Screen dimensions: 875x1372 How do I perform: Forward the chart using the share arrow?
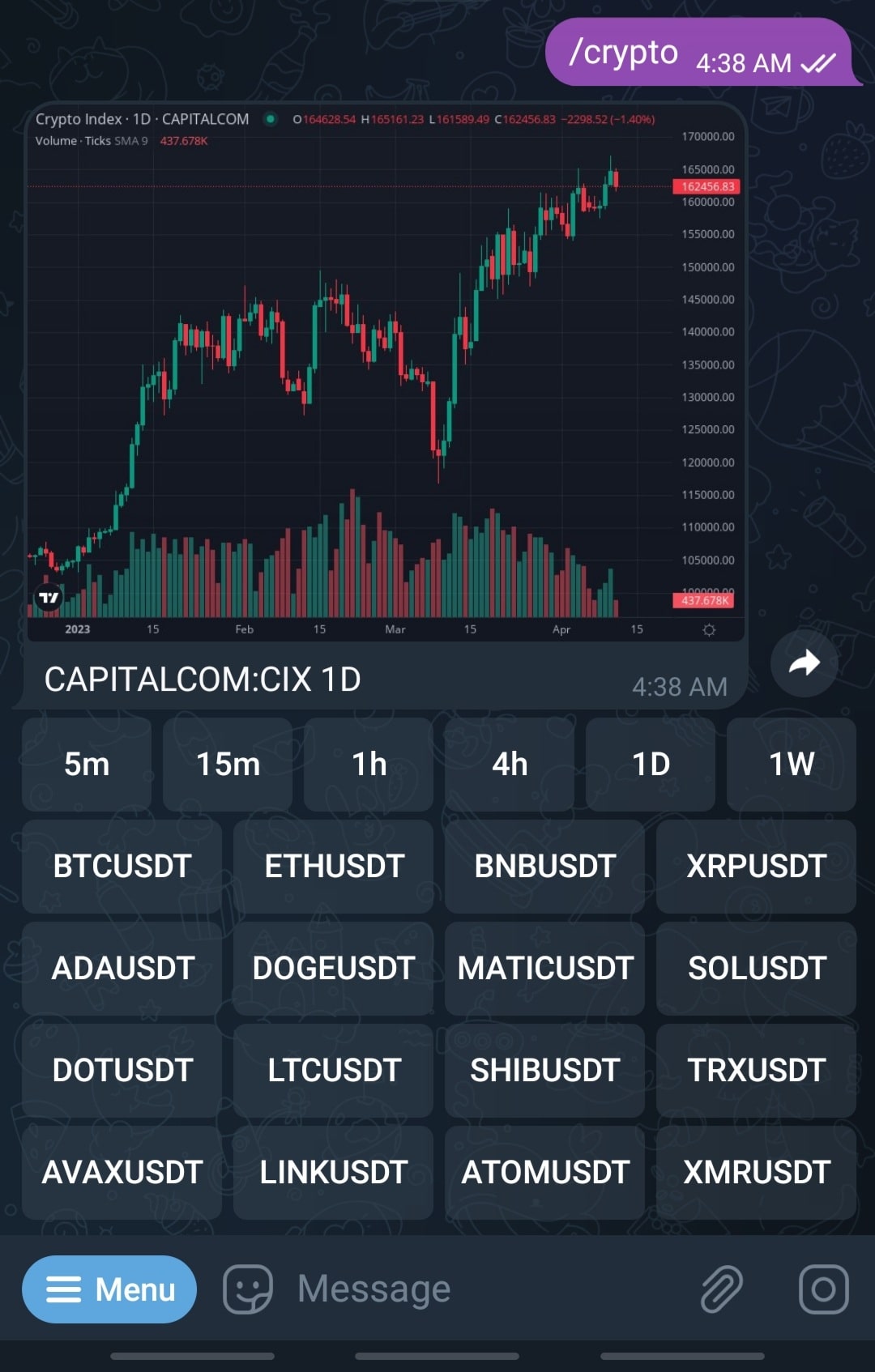coord(803,663)
